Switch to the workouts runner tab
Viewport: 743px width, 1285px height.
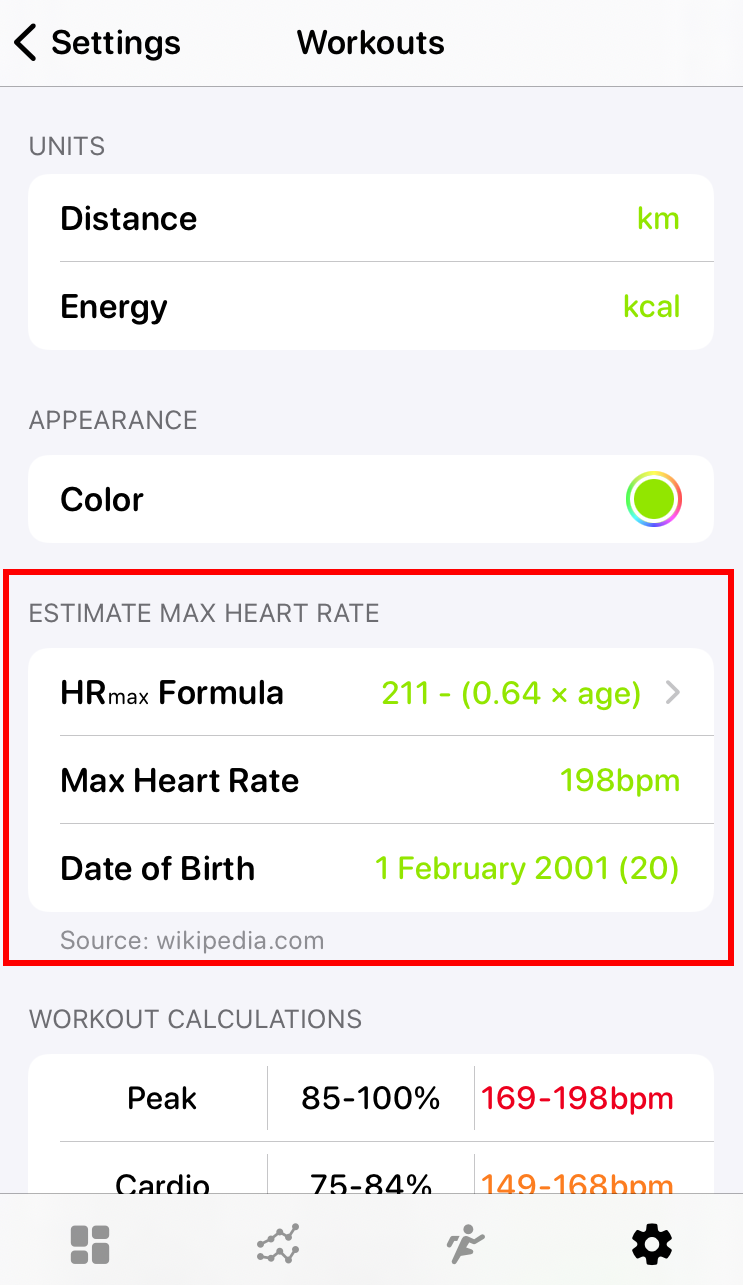465,1245
